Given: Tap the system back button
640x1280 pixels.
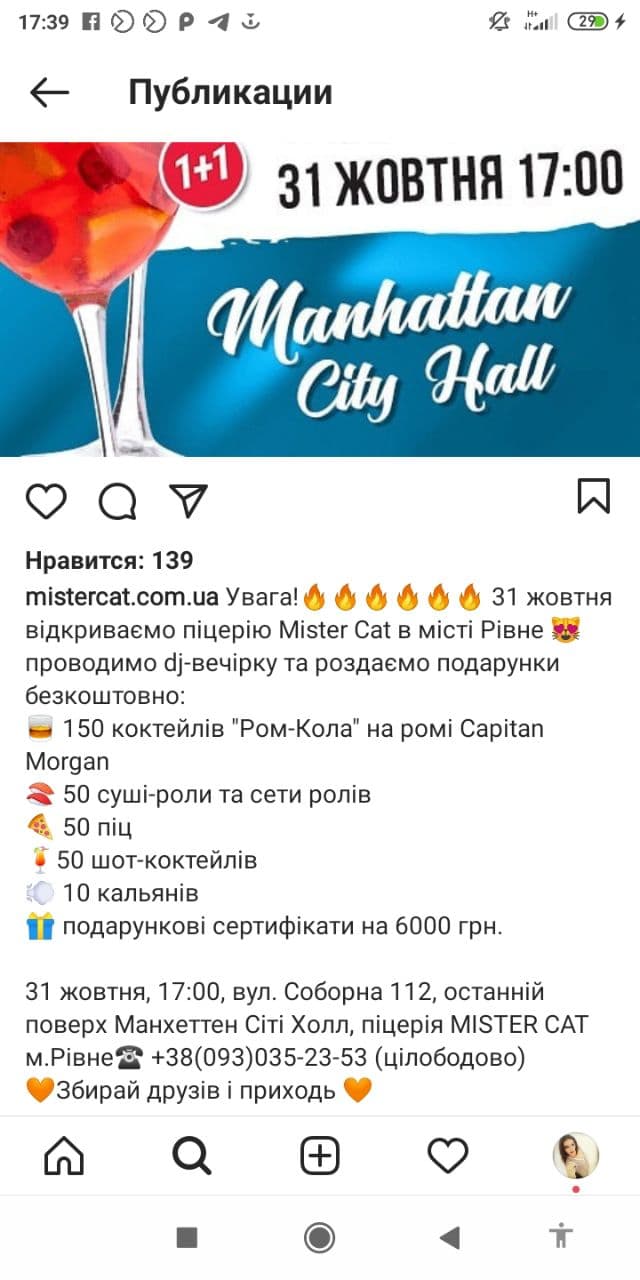Looking at the screenshot, I should tap(449, 1238).
